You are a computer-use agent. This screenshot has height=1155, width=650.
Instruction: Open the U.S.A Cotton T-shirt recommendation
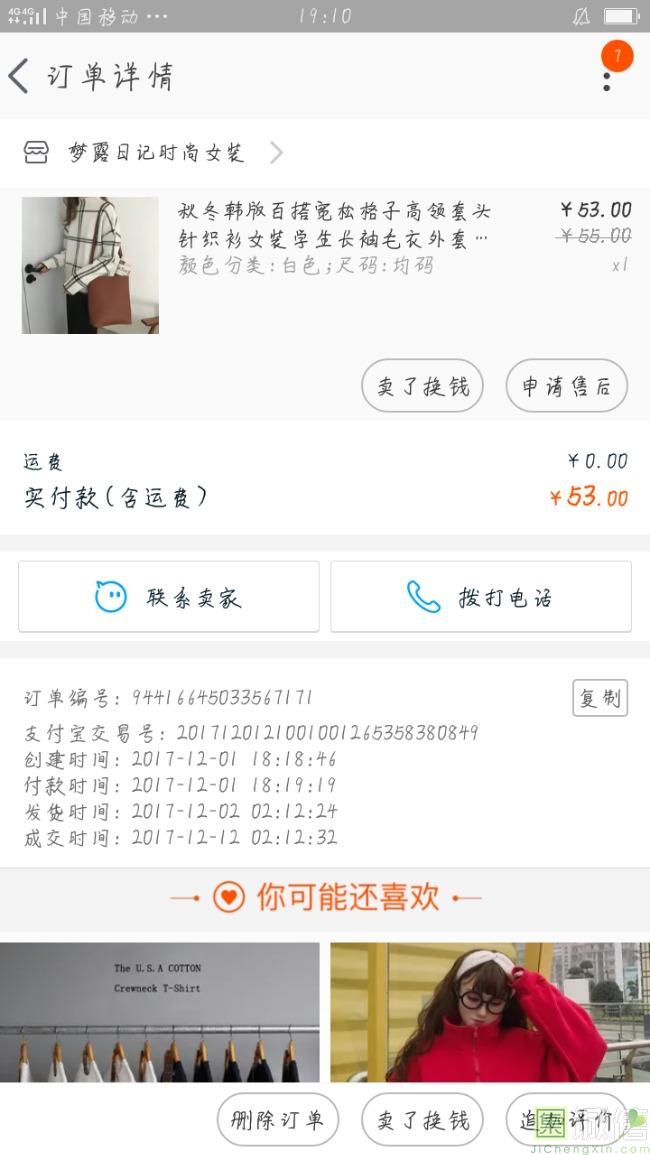tap(160, 1012)
